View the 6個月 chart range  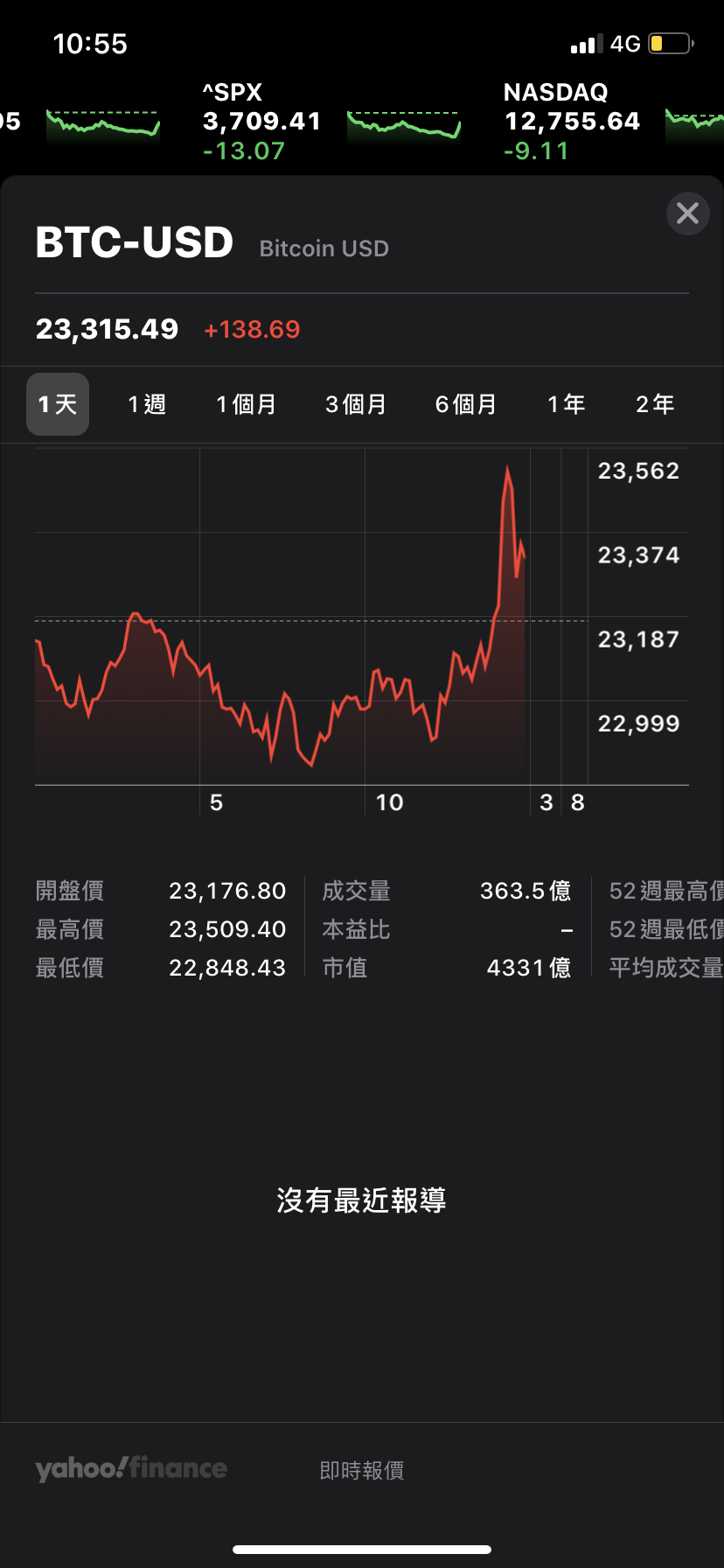tap(466, 404)
